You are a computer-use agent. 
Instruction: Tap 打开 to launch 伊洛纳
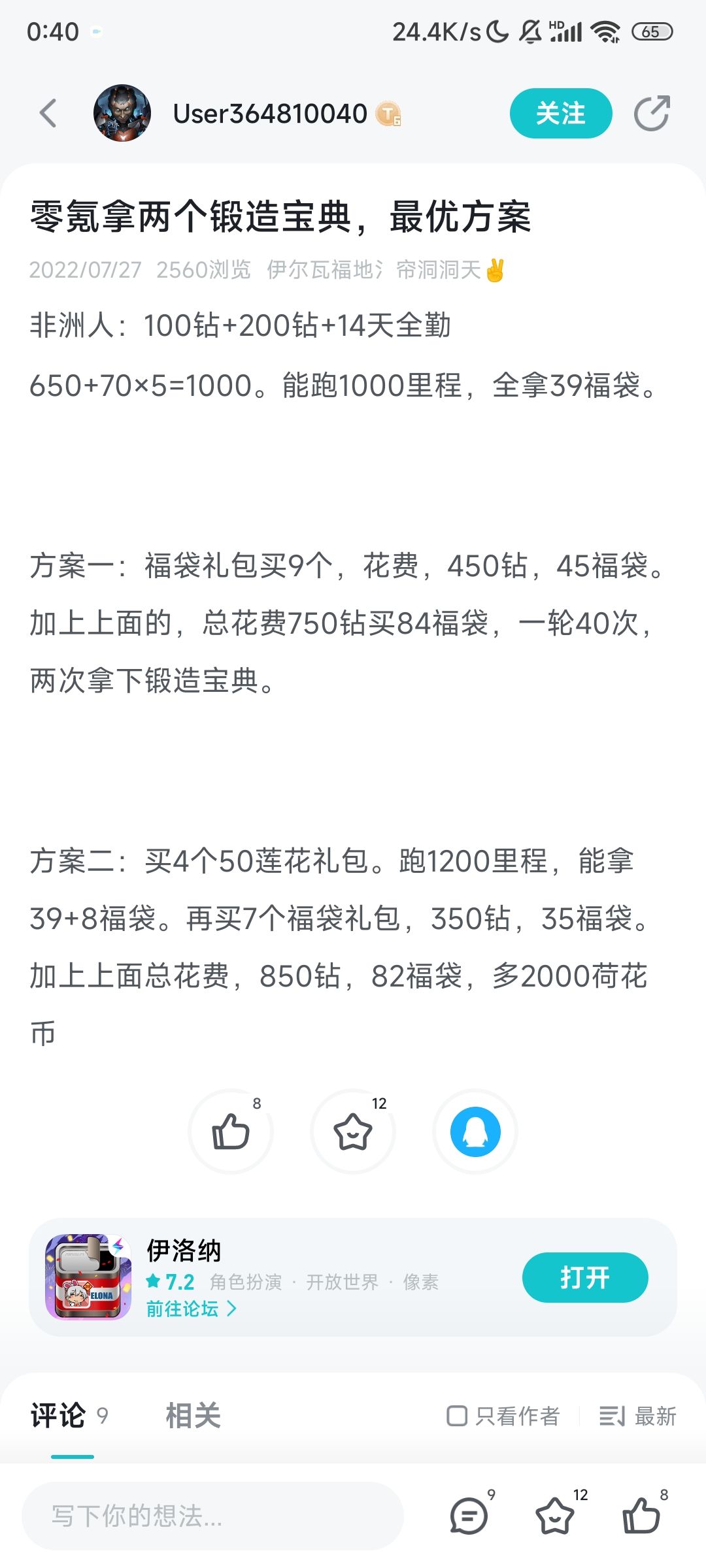pos(585,1277)
